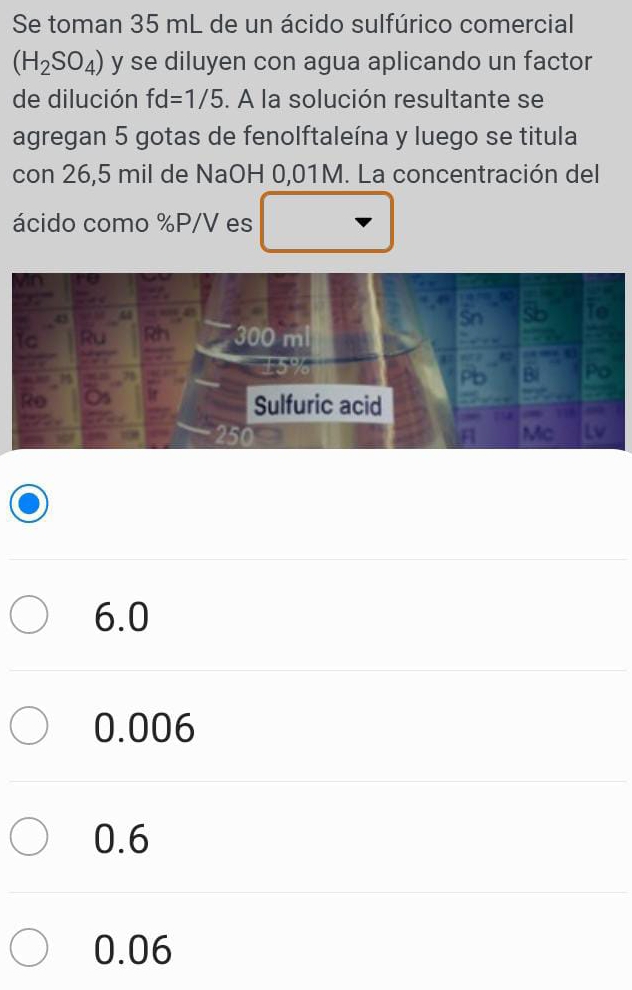Viewport: 632px width, 990px height.
Task: Select the 0.006 option
Action: [x=31, y=727]
